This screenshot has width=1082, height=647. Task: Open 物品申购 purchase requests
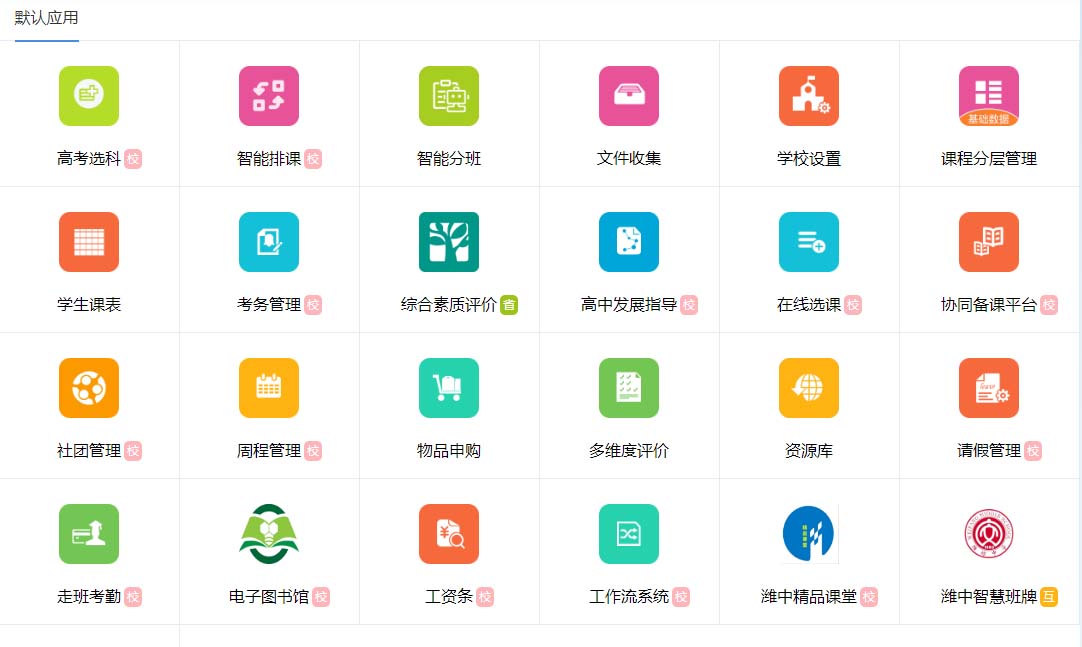(x=449, y=389)
